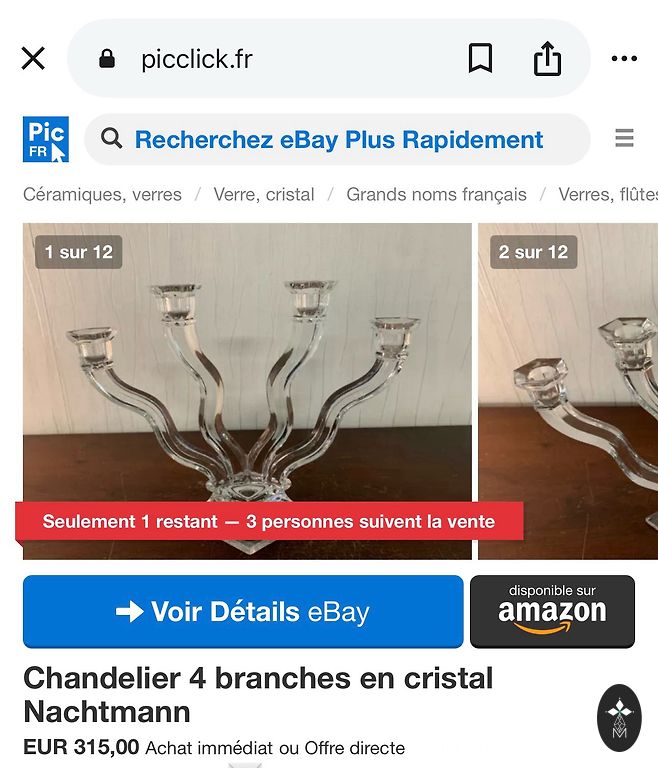Image resolution: width=658 pixels, height=768 pixels.
Task: Open the Céramiques, verres breadcrumb
Action: pyautogui.click(x=102, y=194)
